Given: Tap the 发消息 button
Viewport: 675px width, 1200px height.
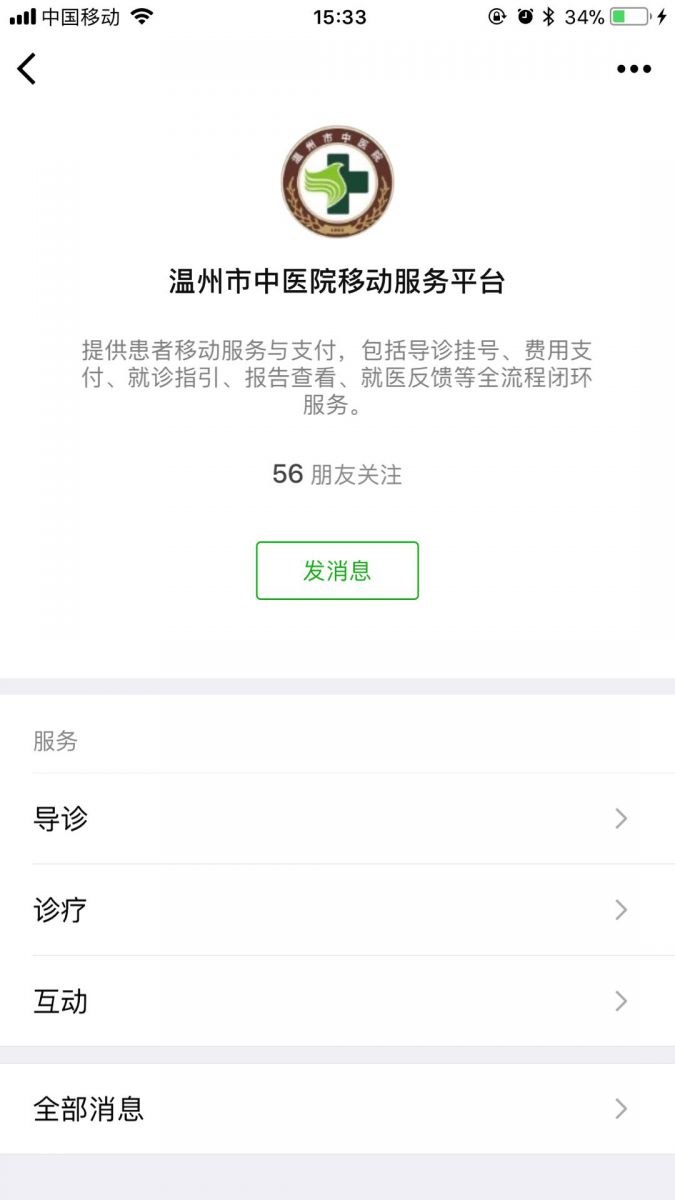Looking at the screenshot, I should coord(337,571).
